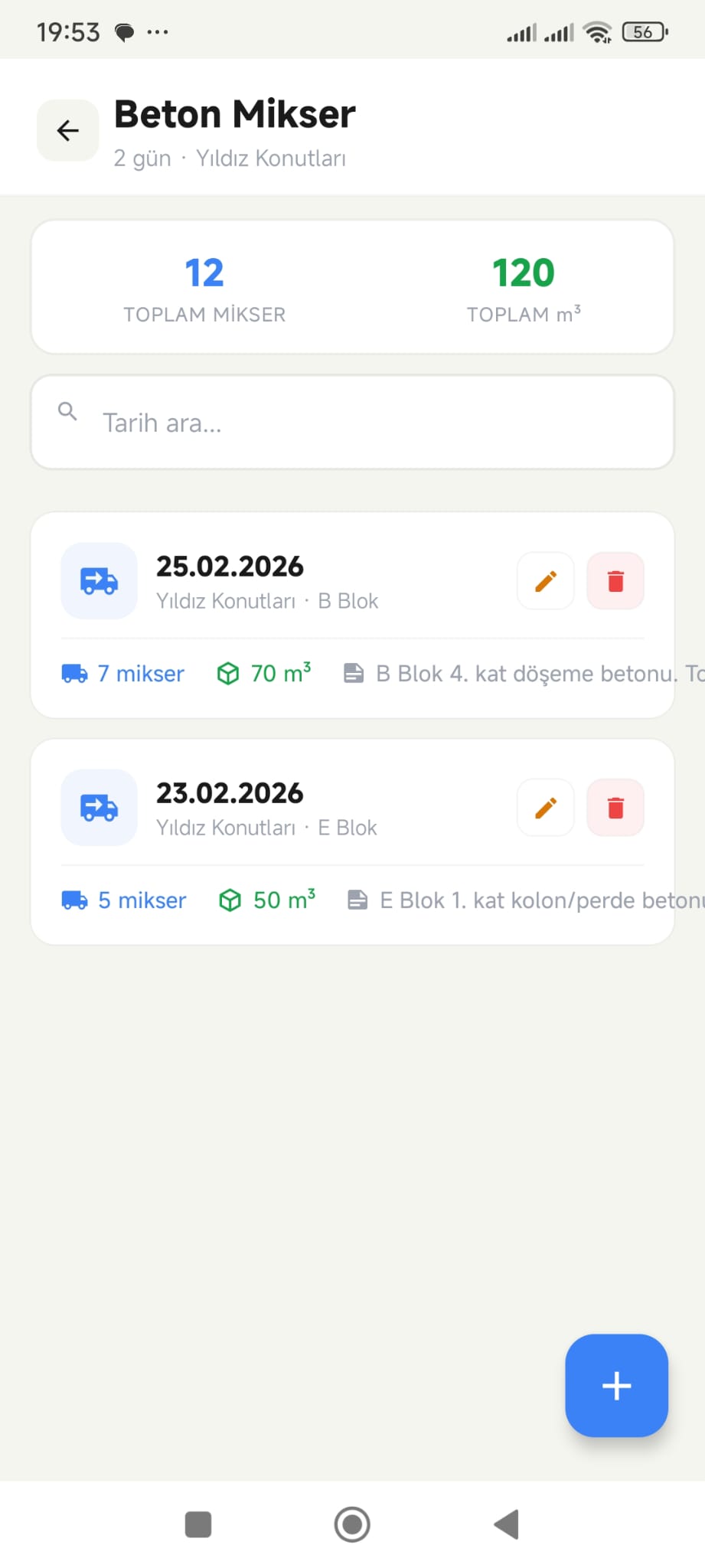
Task: Tap the back arrow to leave Beton Mikser
Action: click(x=67, y=129)
